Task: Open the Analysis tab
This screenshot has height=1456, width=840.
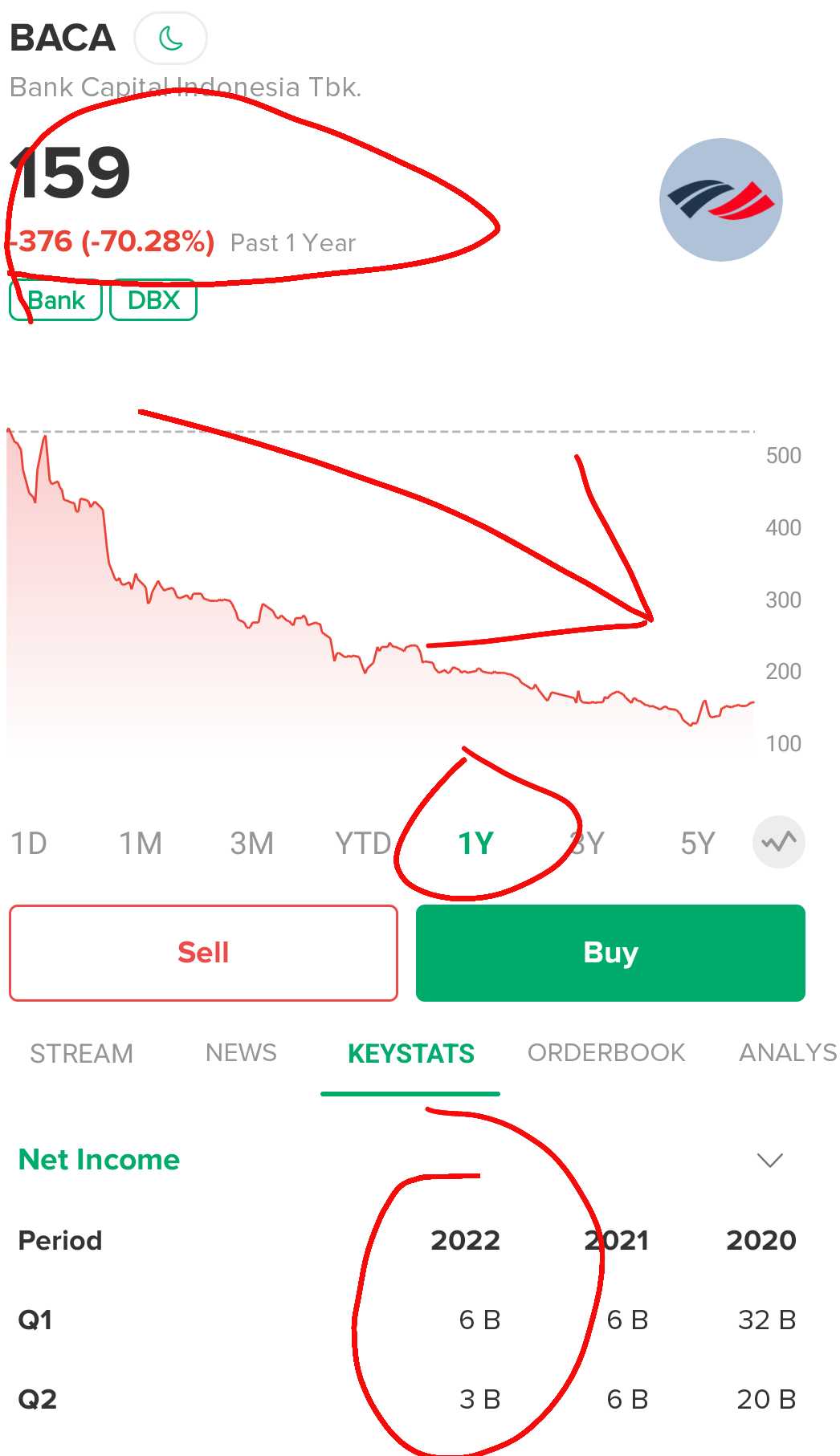Action: [789, 1052]
